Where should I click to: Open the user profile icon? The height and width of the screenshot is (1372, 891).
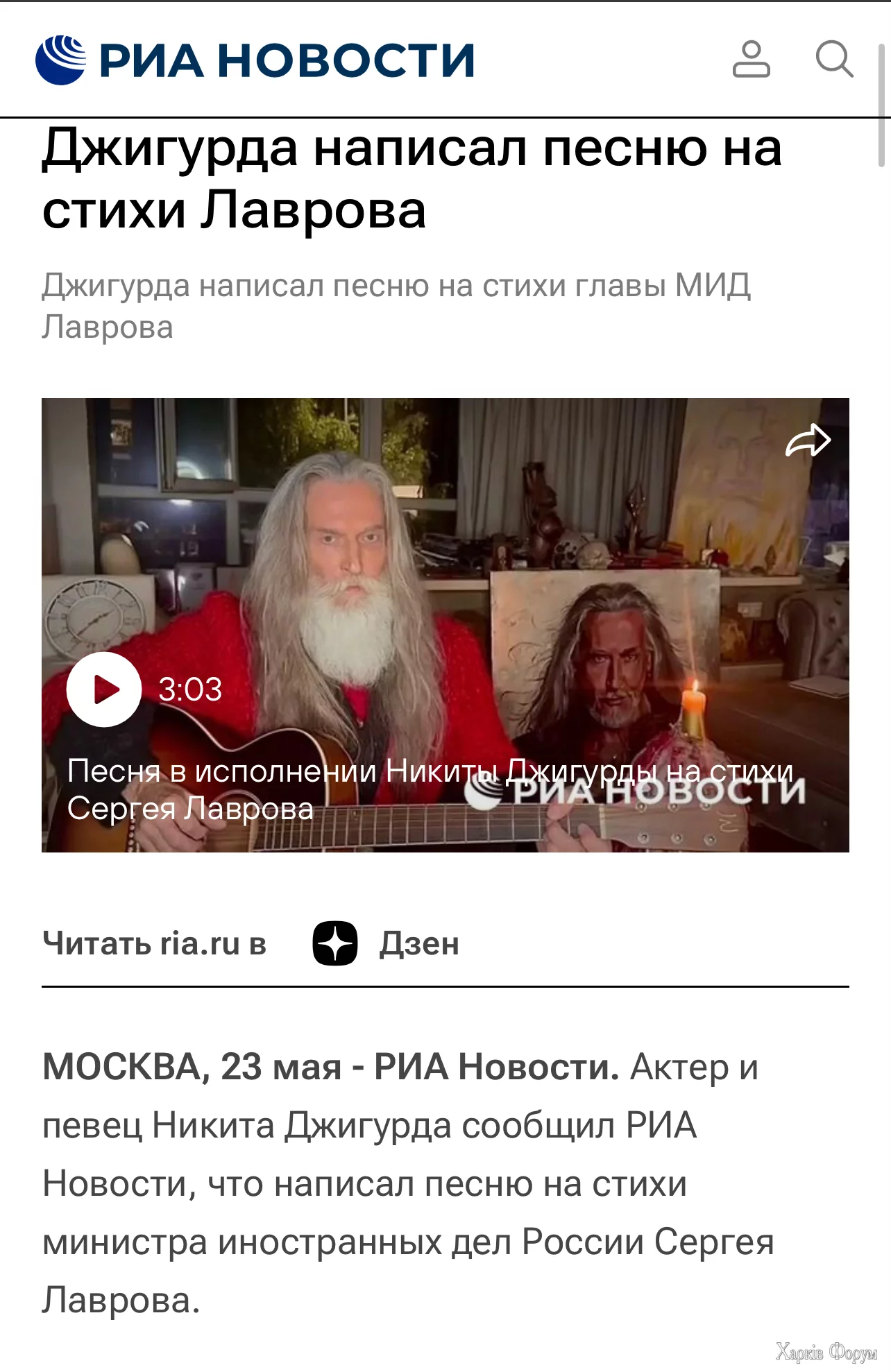[751, 59]
